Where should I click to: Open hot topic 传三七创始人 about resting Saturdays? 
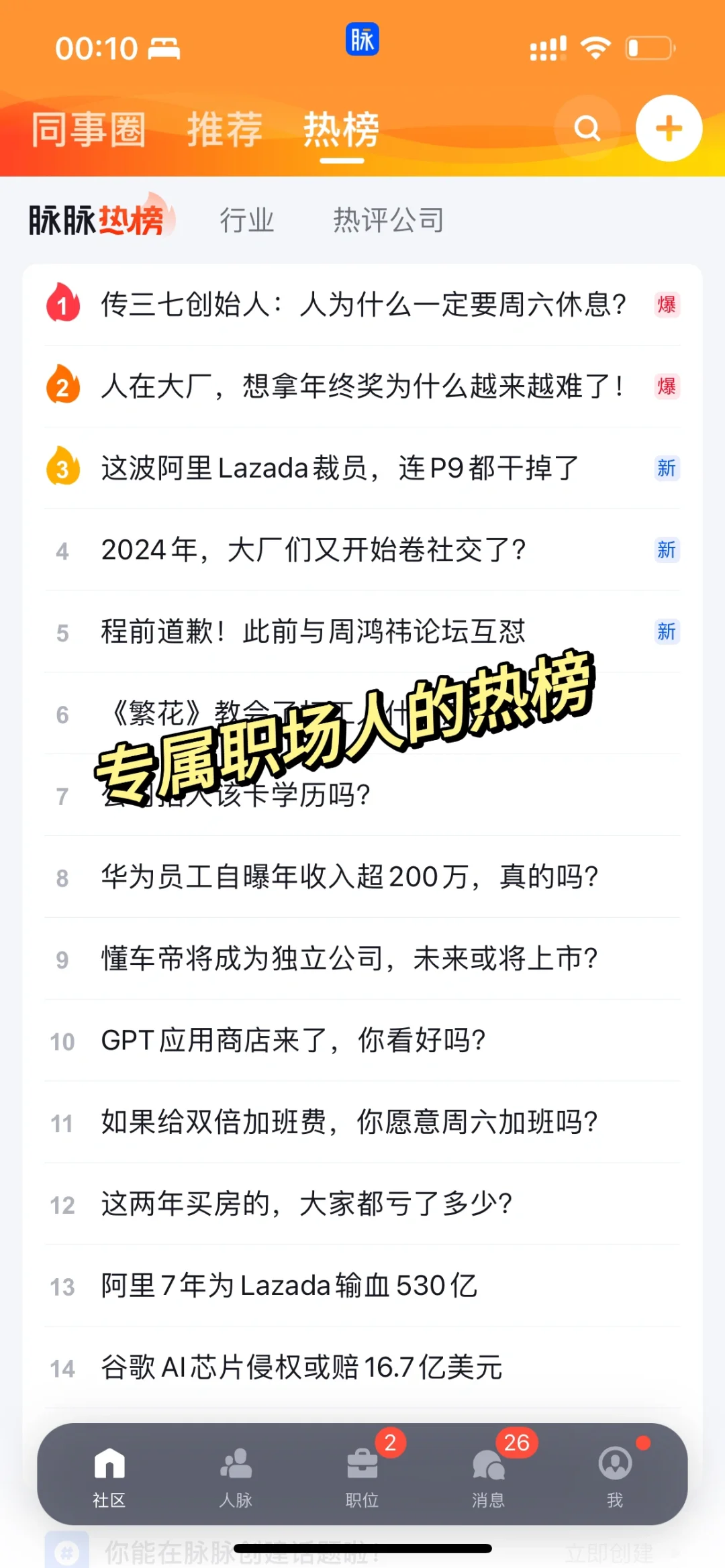coord(362,305)
